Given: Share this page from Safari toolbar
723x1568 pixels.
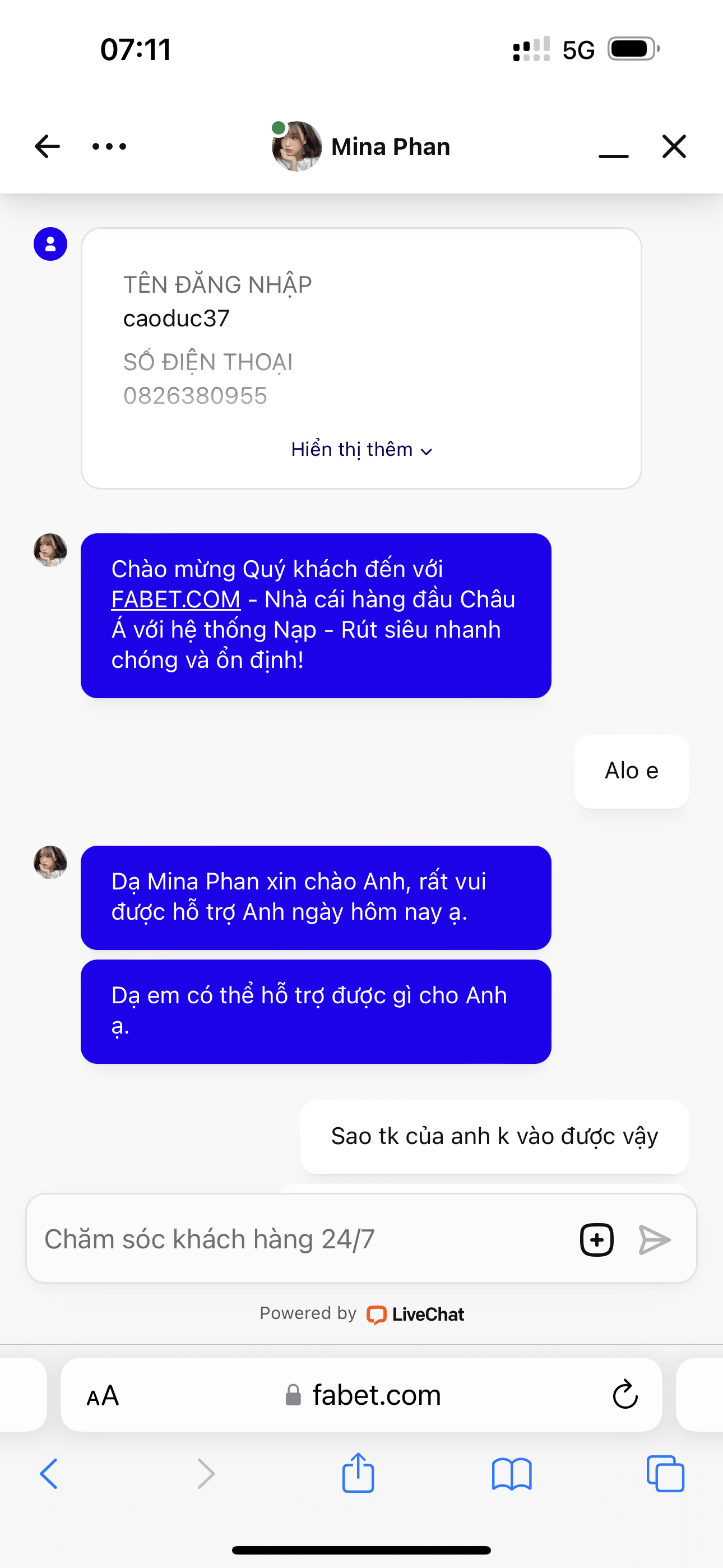Looking at the screenshot, I should pos(358,1474).
